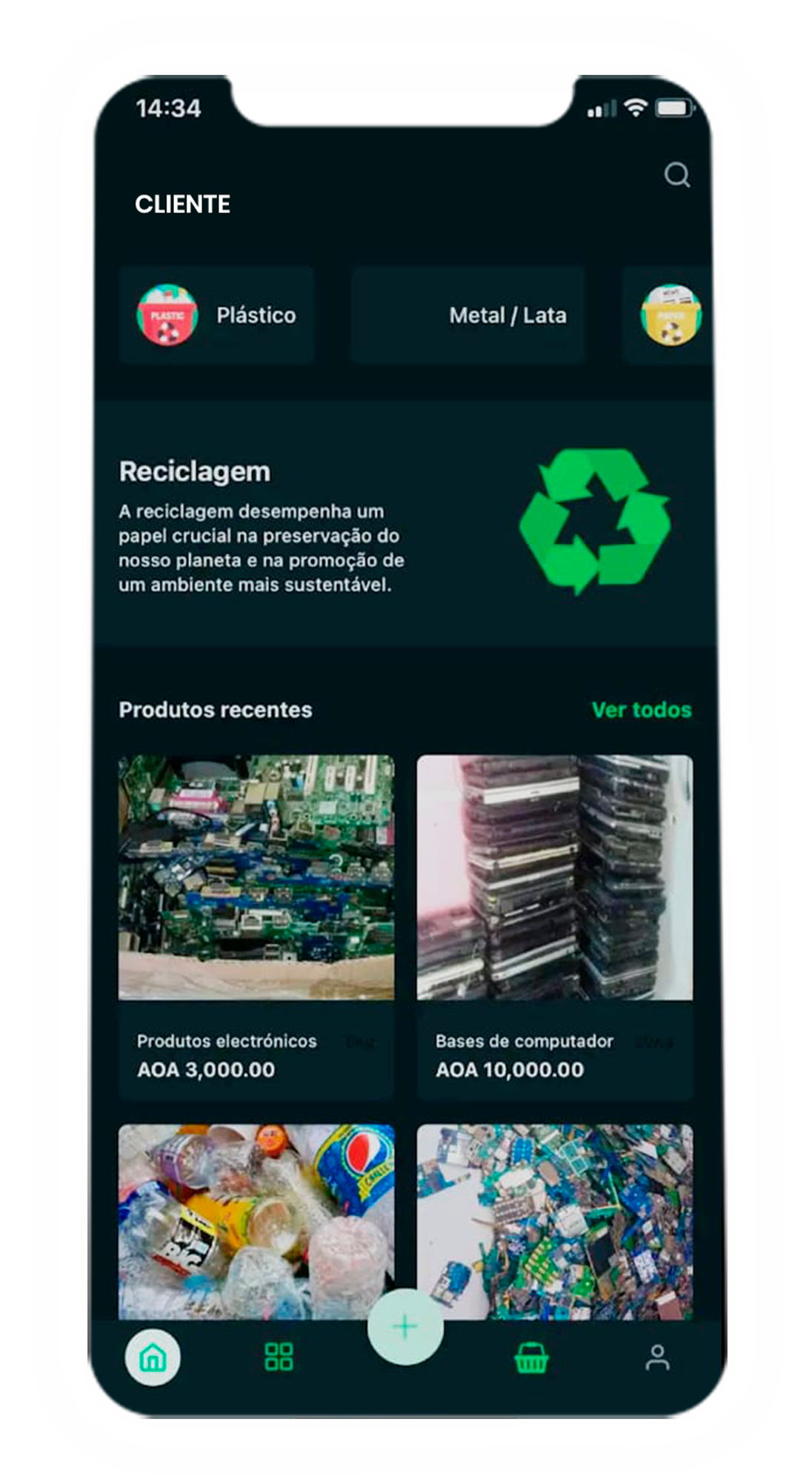The image size is (812, 1482).
Task: Choose the Metal / Lata category
Action: [468, 315]
